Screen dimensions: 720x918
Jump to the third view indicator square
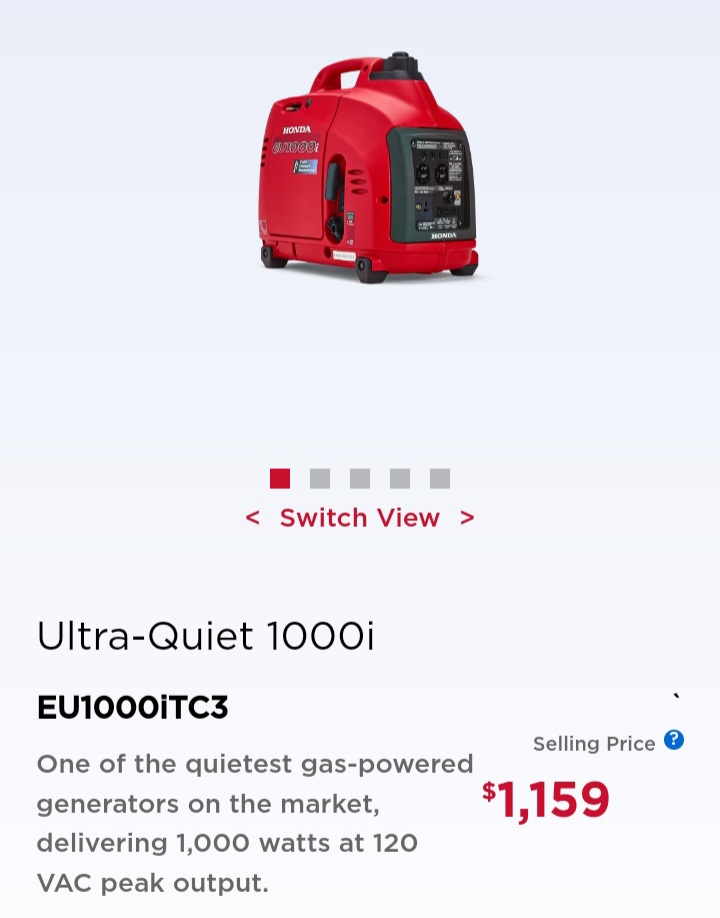coord(360,479)
